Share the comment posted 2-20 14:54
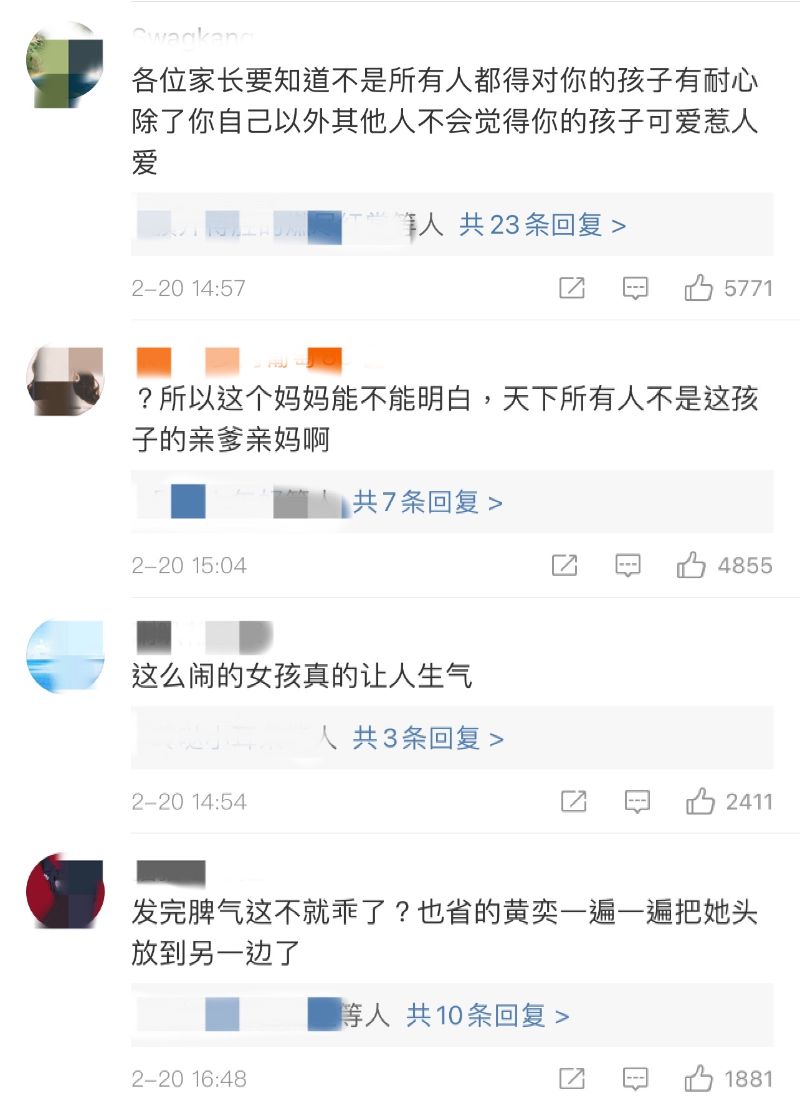The width and height of the screenshot is (800, 1101). point(573,802)
